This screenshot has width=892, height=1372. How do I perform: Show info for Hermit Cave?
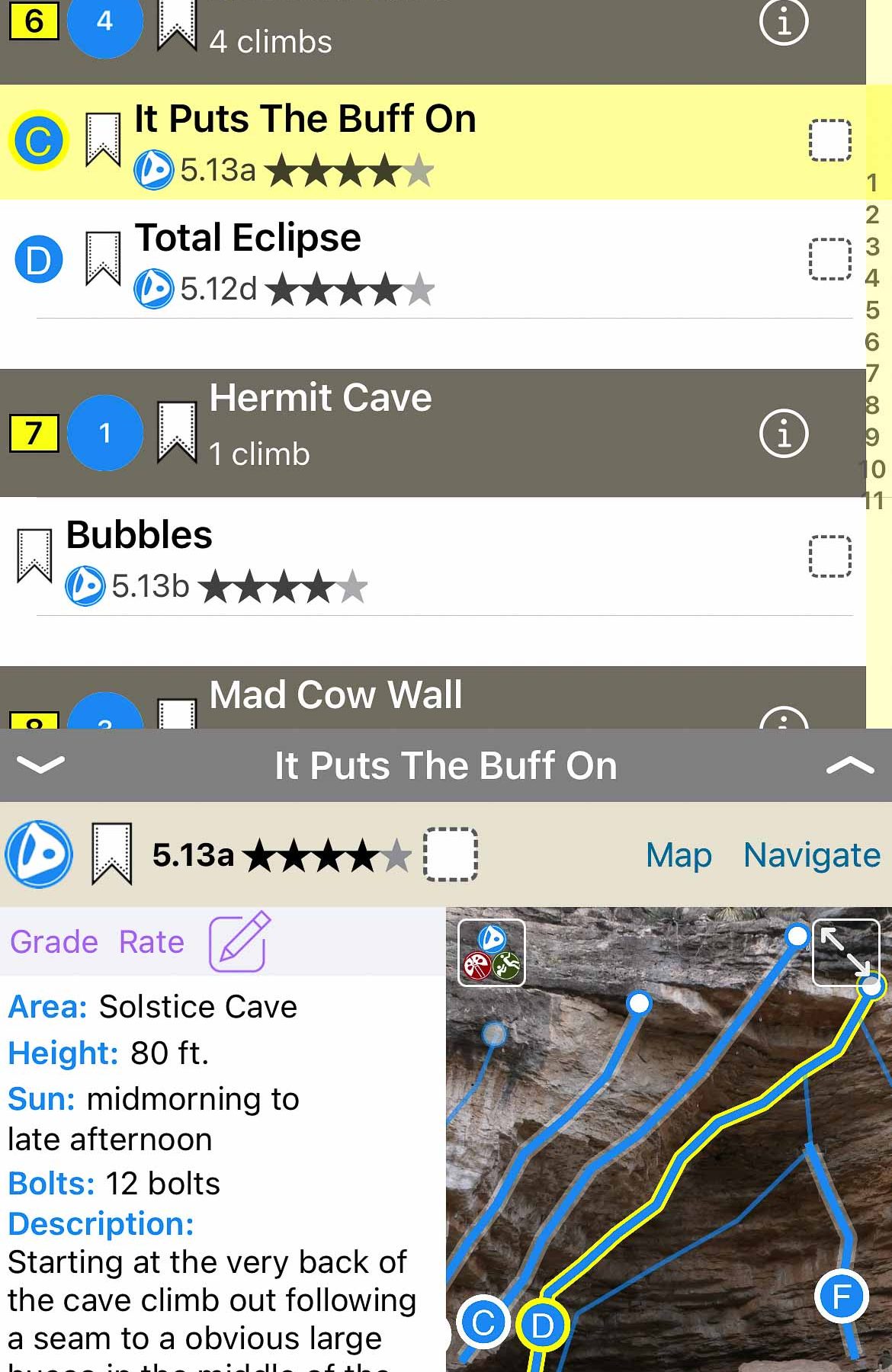[x=783, y=433]
